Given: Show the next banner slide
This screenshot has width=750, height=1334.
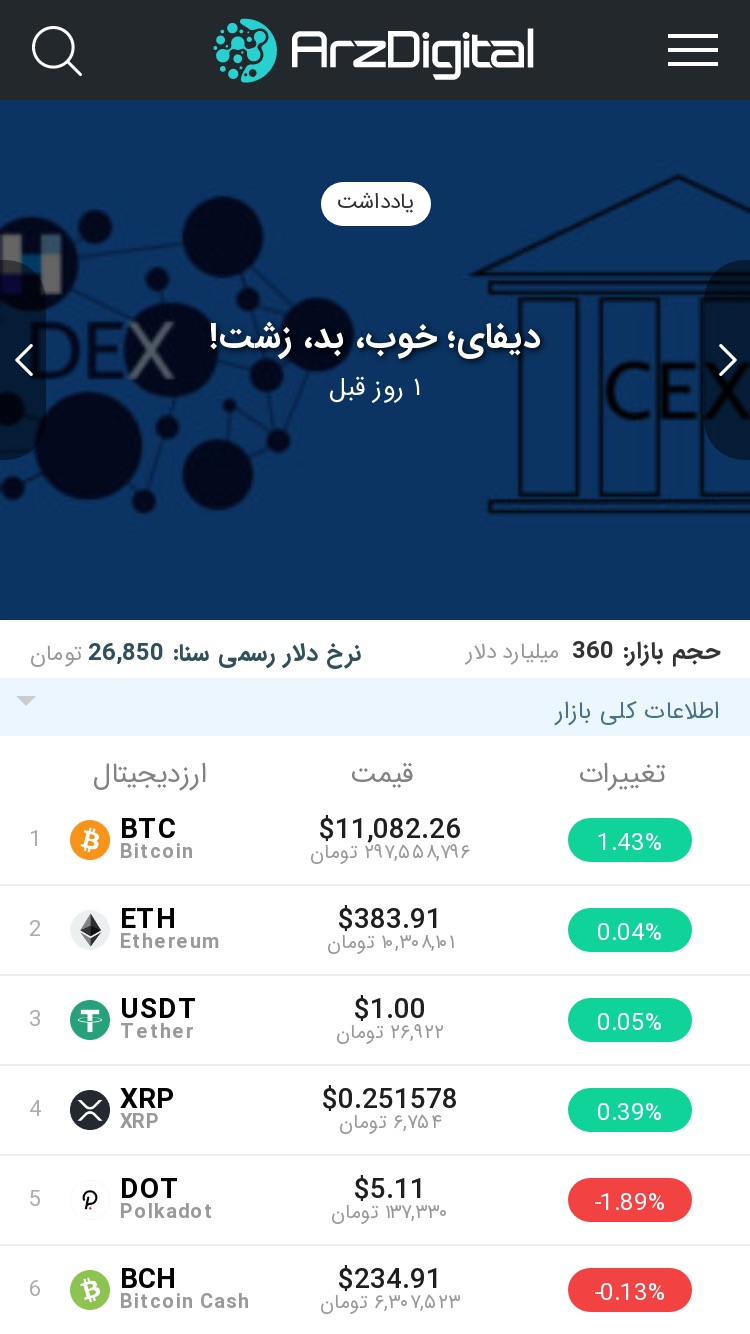Looking at the screenshot, I should click(727, 360).
